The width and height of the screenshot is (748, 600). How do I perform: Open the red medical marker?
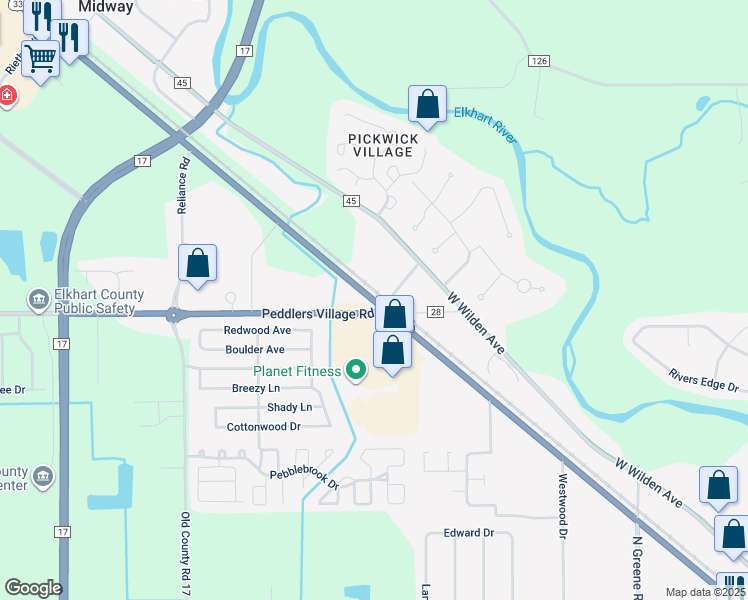coord(7,96)
